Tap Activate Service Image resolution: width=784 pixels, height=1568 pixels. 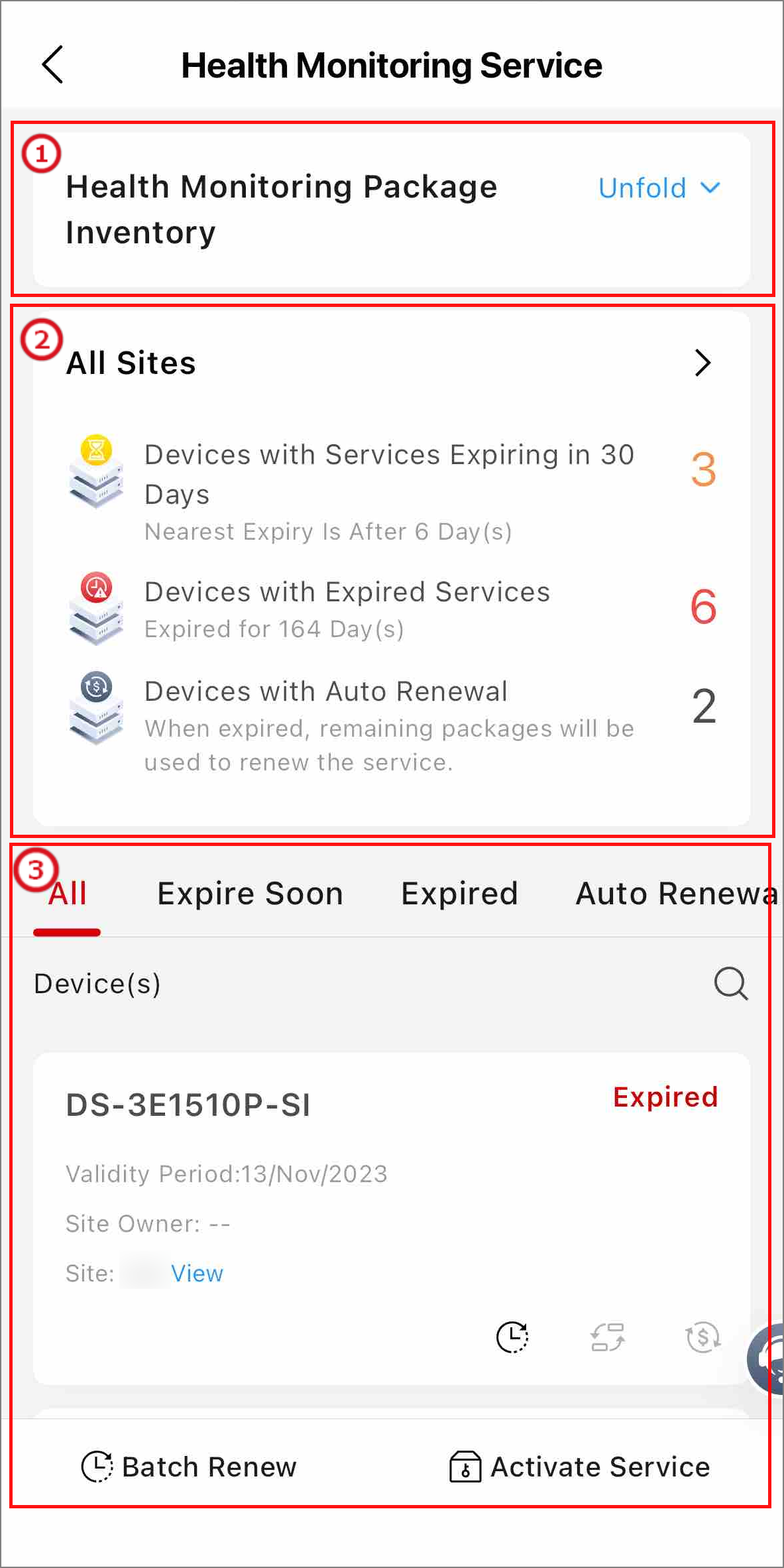[x=580, y=1467]
